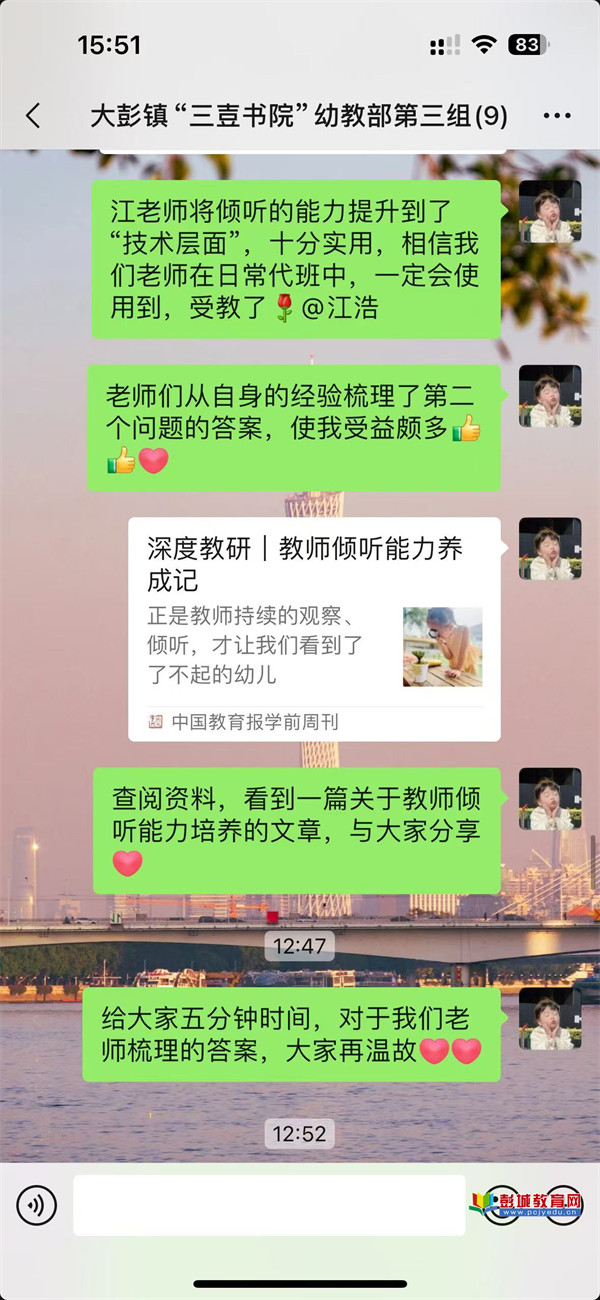Open shared article 深度教研 教师倾听能力养成记
Image resolution: width=600 pixels, height=1300 pixels.
click(x=314, y=628)
